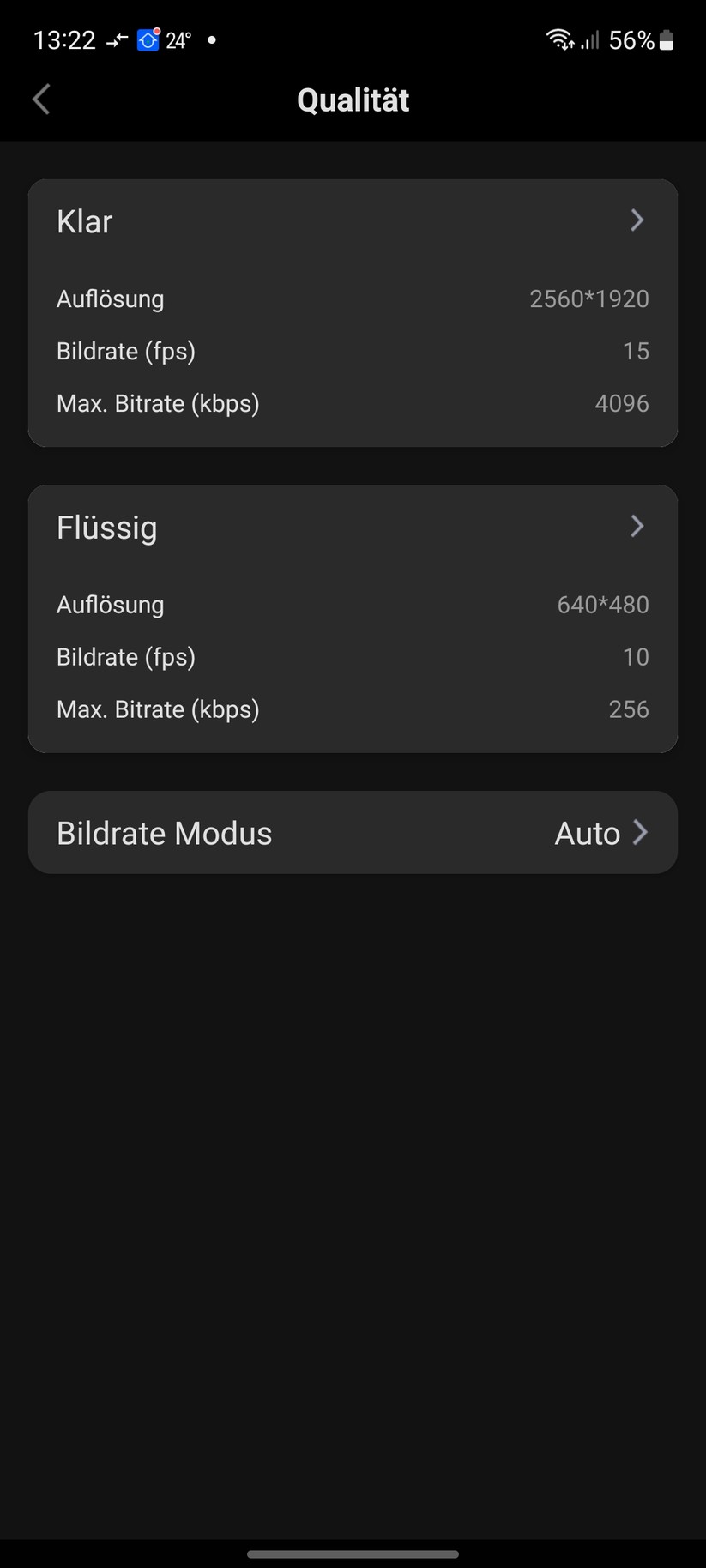The image size is (706, 1568).
Task: Go back from the Qualität screen
Action: (41, 100)
